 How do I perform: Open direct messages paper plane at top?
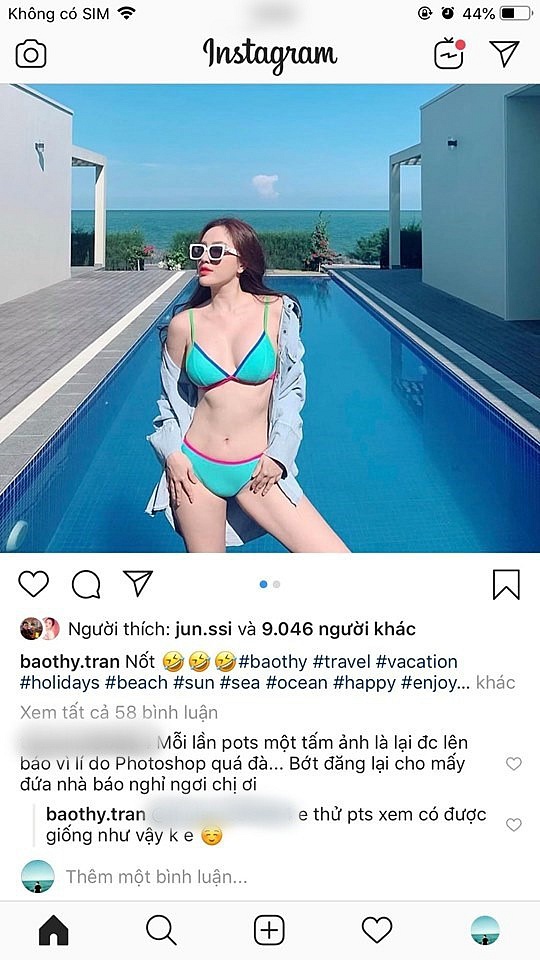click(505, 54)
